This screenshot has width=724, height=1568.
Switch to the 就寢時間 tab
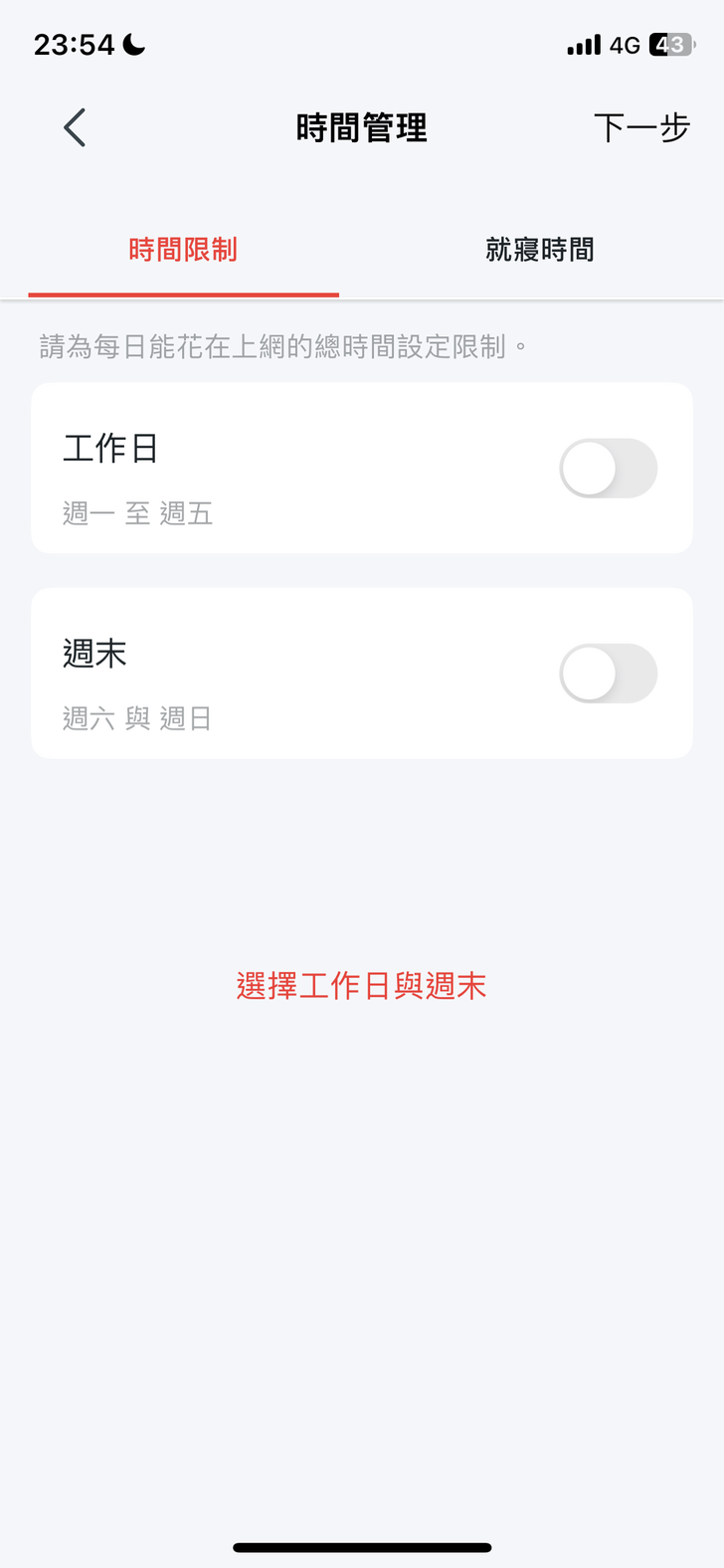pos(539,250)
